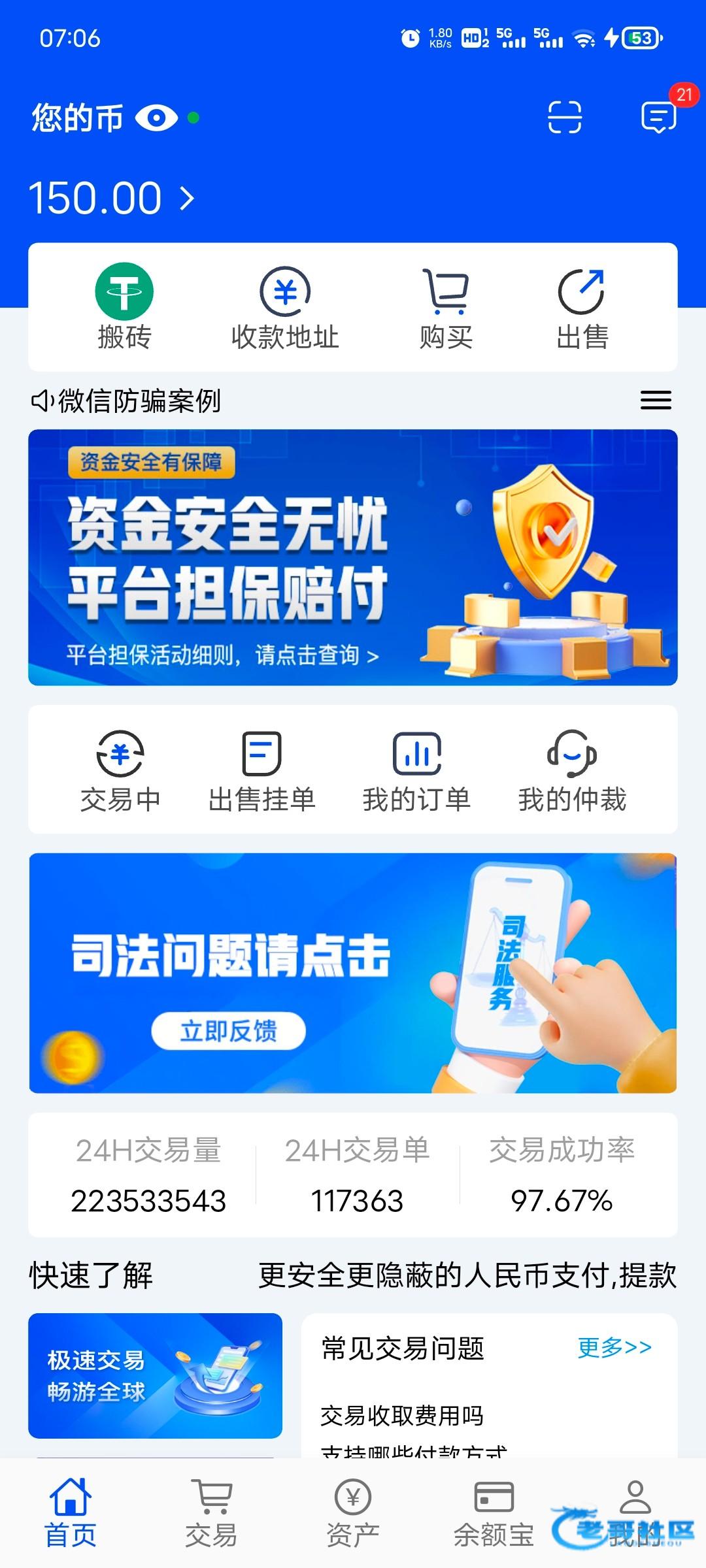
Task: Open 我的订单
Action: [416, 771]
